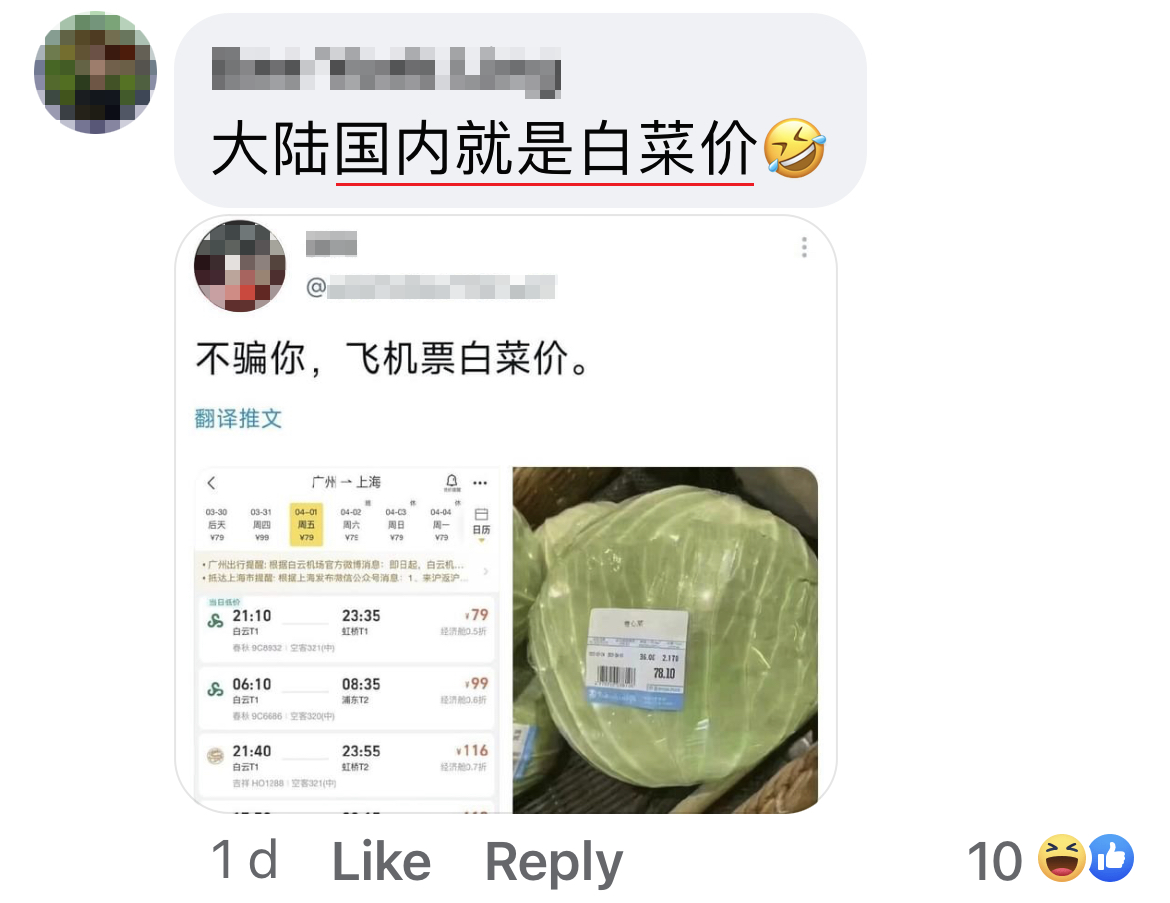Like this comment

pyautogui.click(x=381, y=861)
